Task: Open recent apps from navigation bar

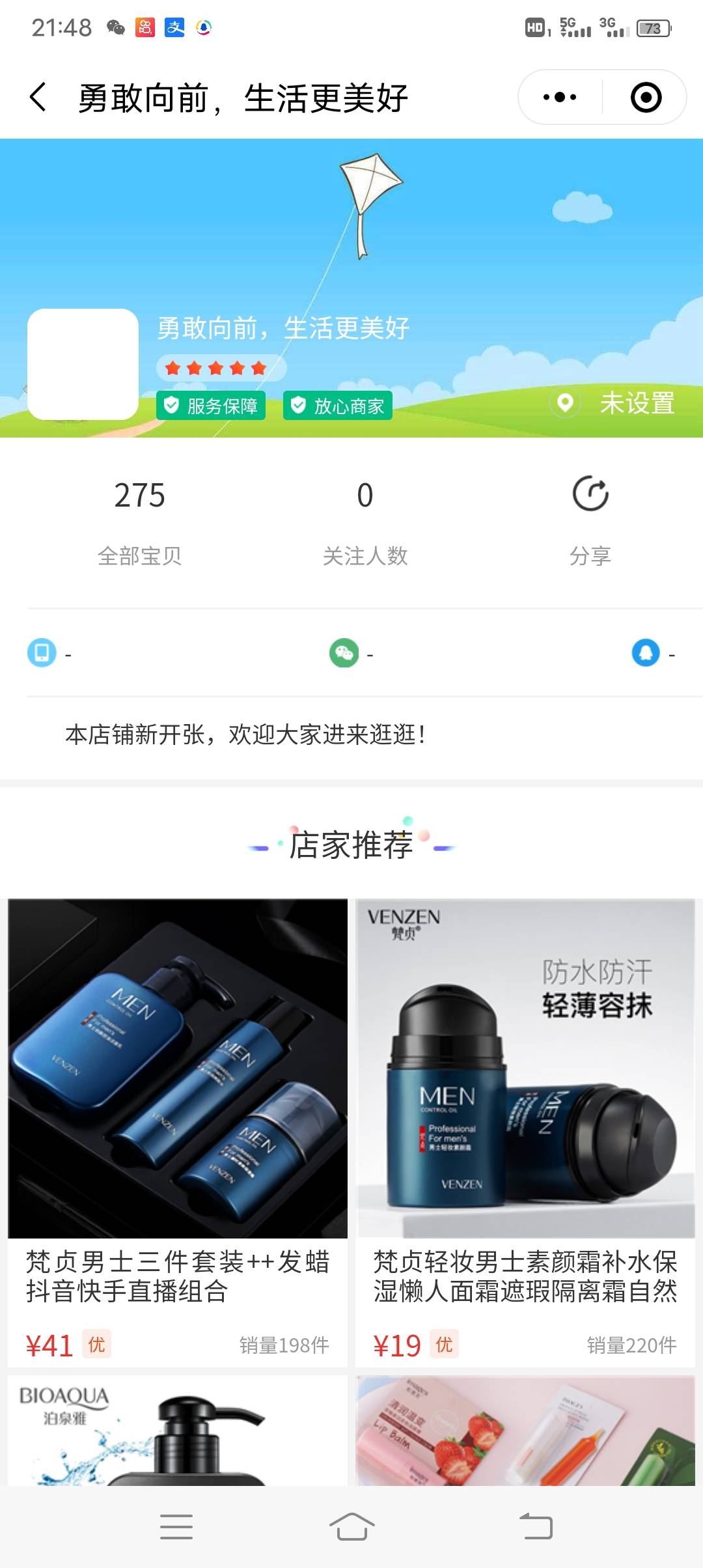Action: (x=176, y=1526)
